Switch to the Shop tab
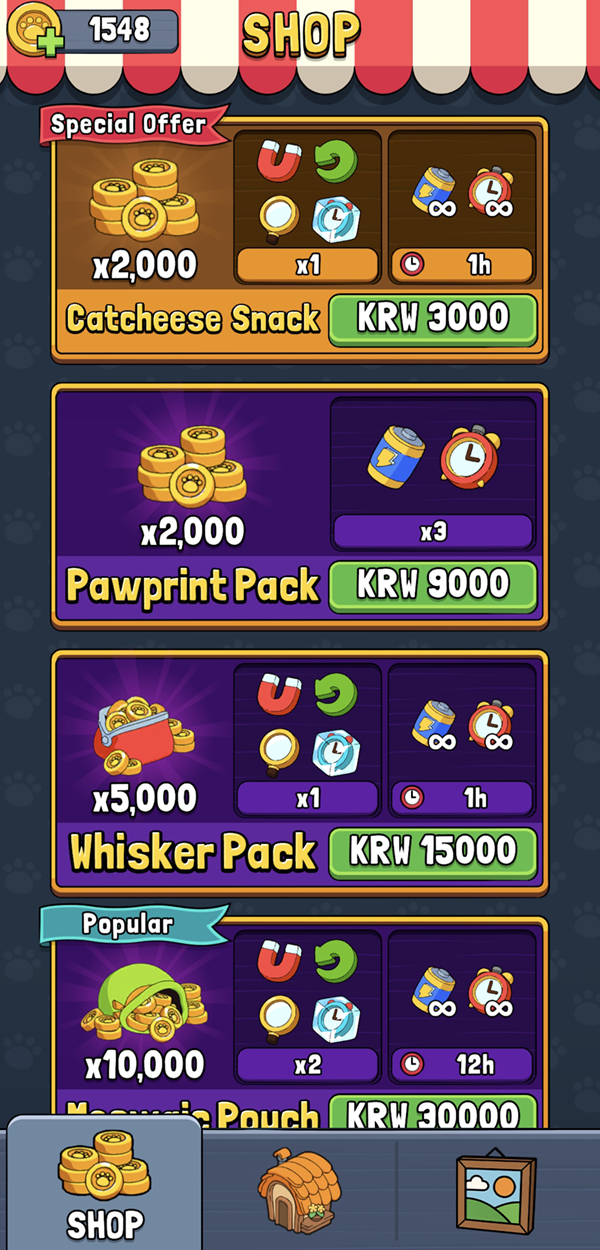600x1250 pixels. pos(104,1190)
